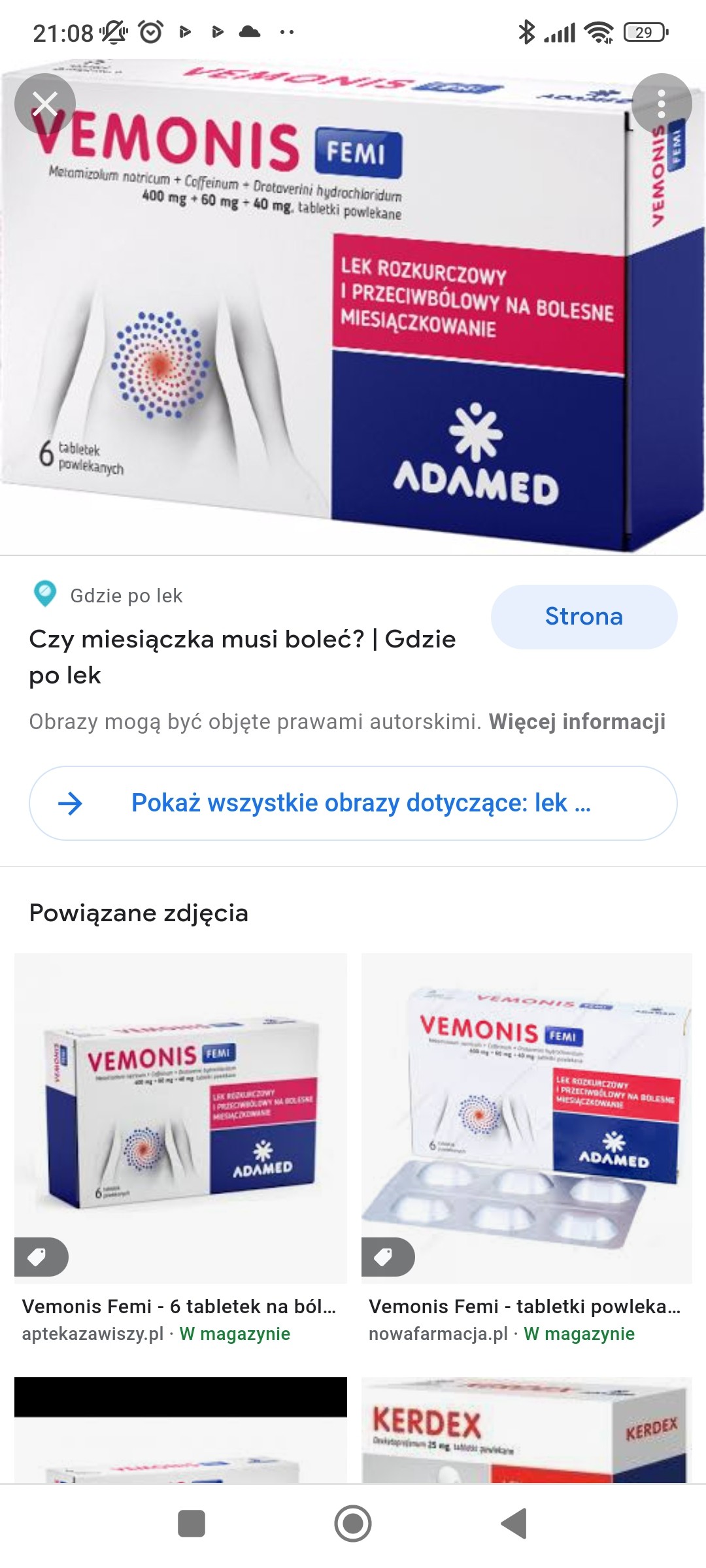Screen dimensions: 706x1568
Task: Show all images via Pokaż wszystkie obrazy
Action: 353,803
